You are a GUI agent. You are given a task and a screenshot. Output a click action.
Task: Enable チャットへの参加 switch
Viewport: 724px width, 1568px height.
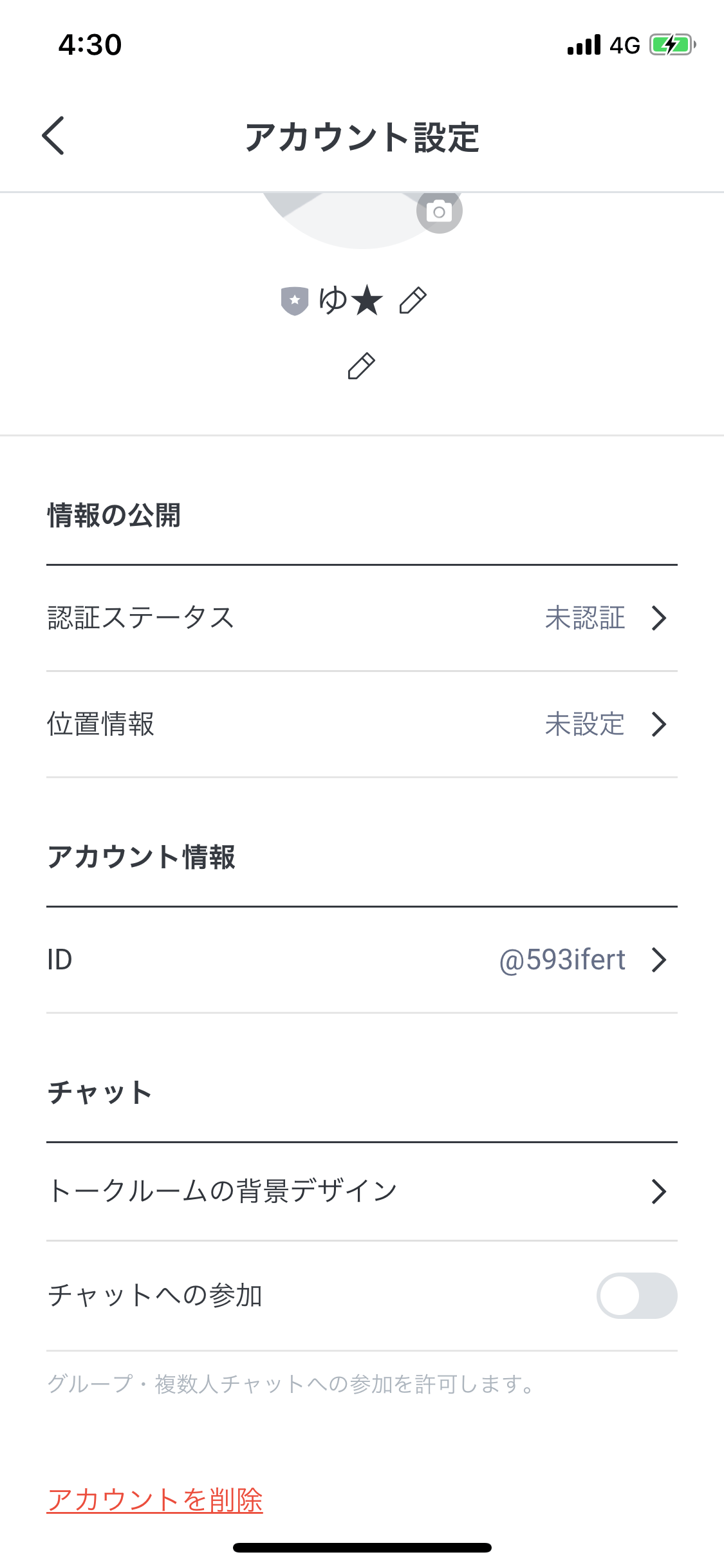[636, 1296]
